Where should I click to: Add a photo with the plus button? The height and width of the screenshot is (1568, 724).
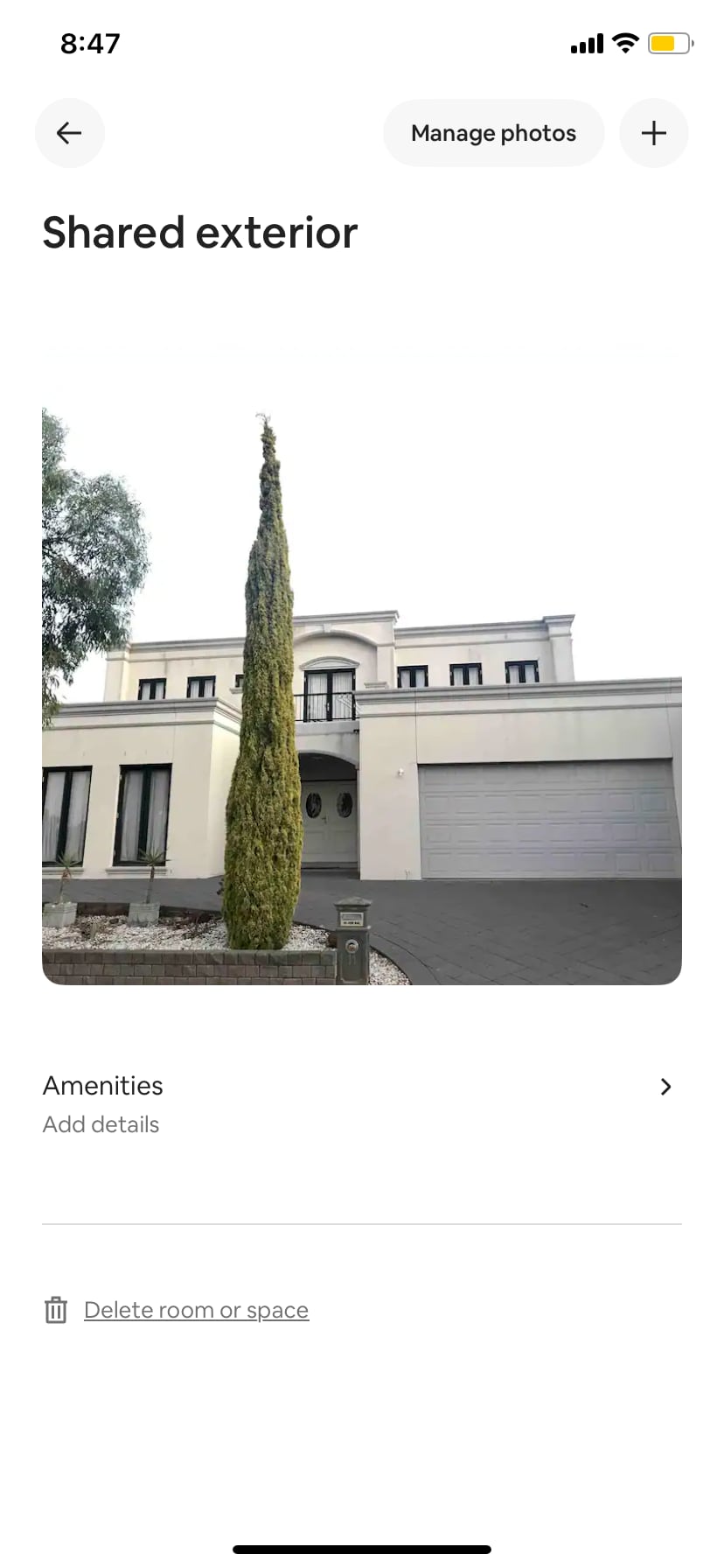(653, 133)
